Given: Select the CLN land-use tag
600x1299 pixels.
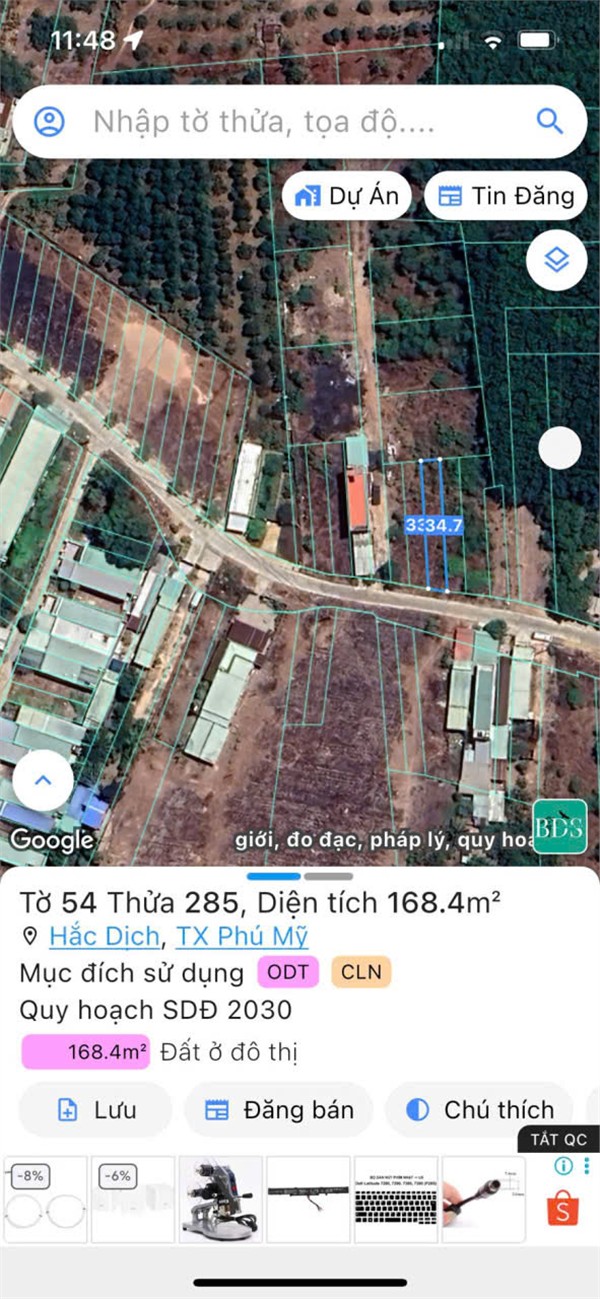Looking at the screenshot, I should pos(361,972).
